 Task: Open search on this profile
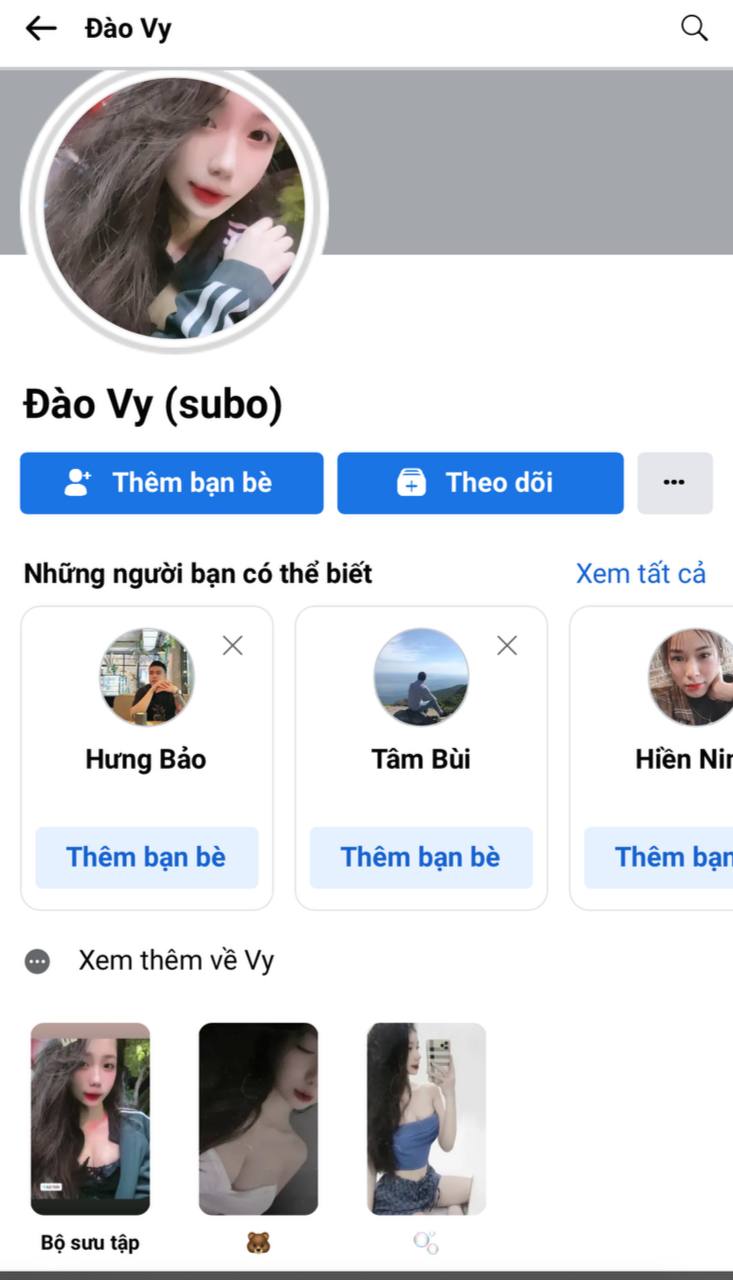tap(694, 28)
